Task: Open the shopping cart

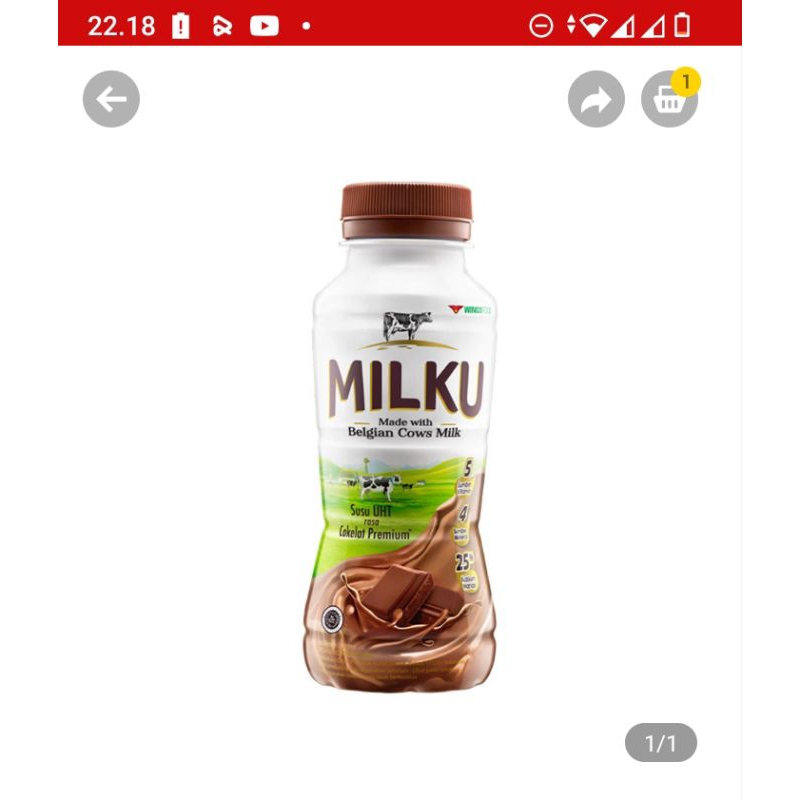Action: click(668, 100)
